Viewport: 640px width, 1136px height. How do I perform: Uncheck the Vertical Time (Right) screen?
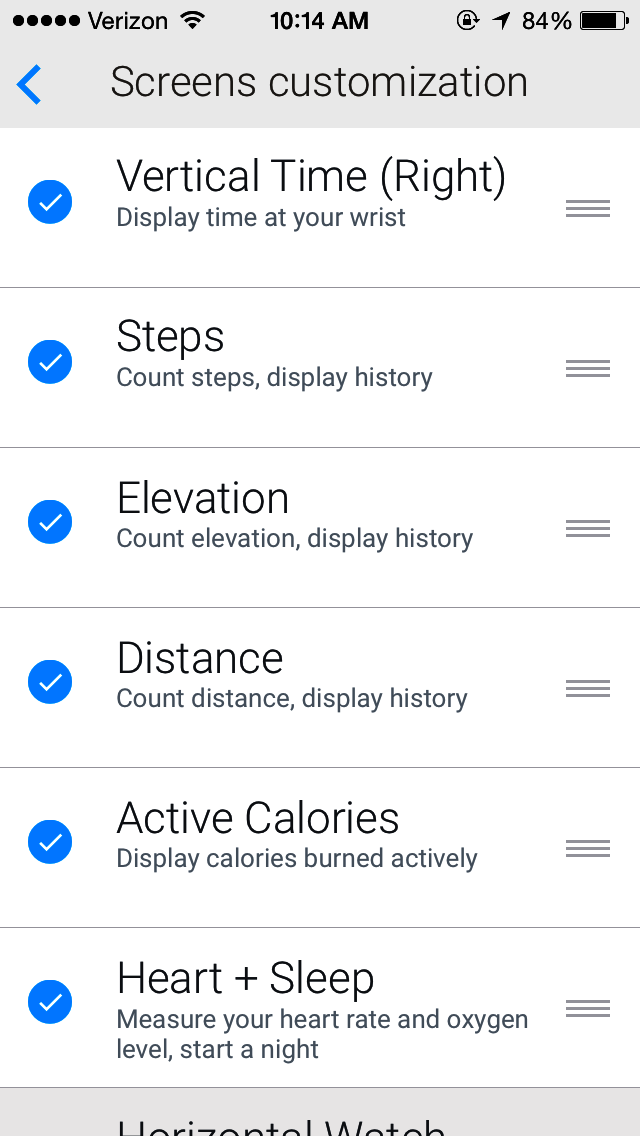[x=50, y=202]
